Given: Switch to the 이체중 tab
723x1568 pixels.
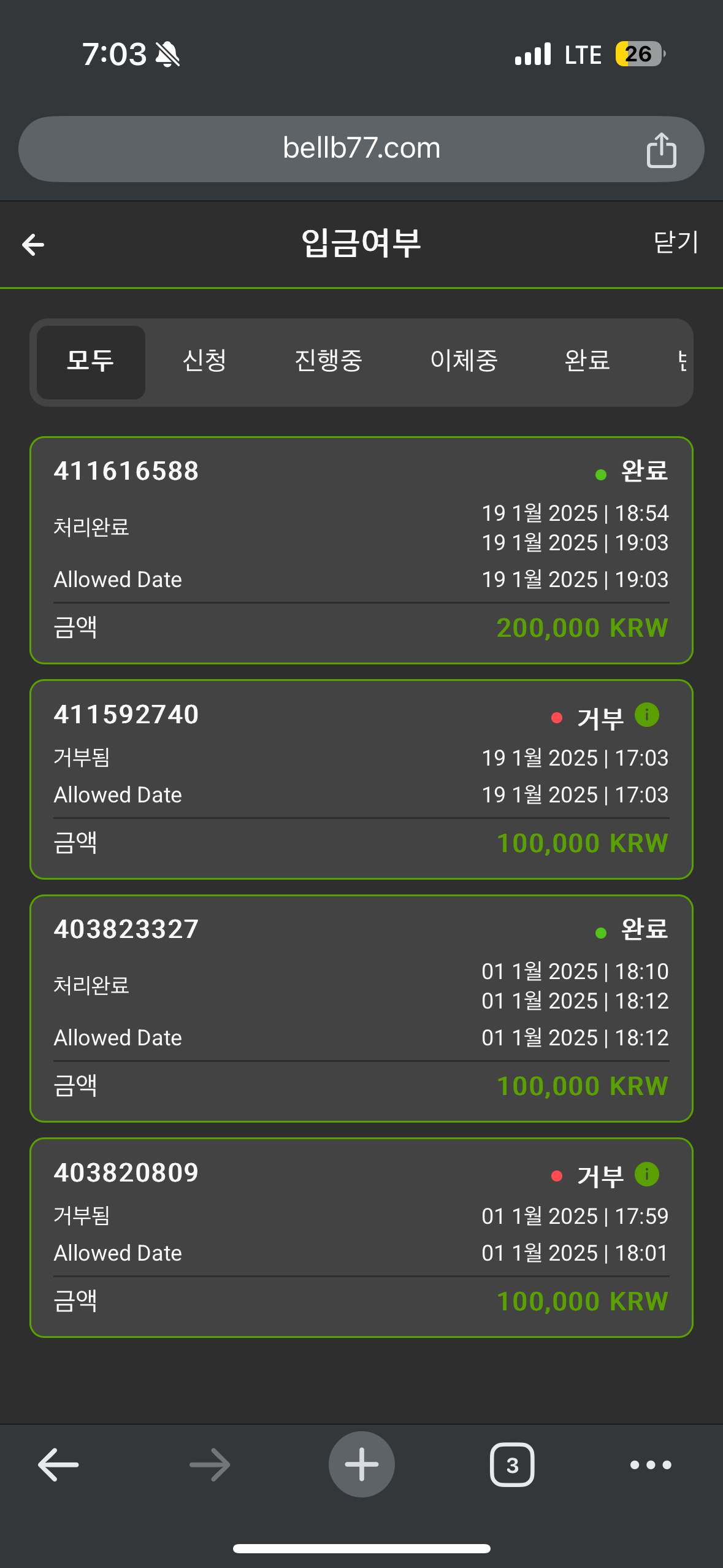Looking at the screenshot, I should 464,361.
